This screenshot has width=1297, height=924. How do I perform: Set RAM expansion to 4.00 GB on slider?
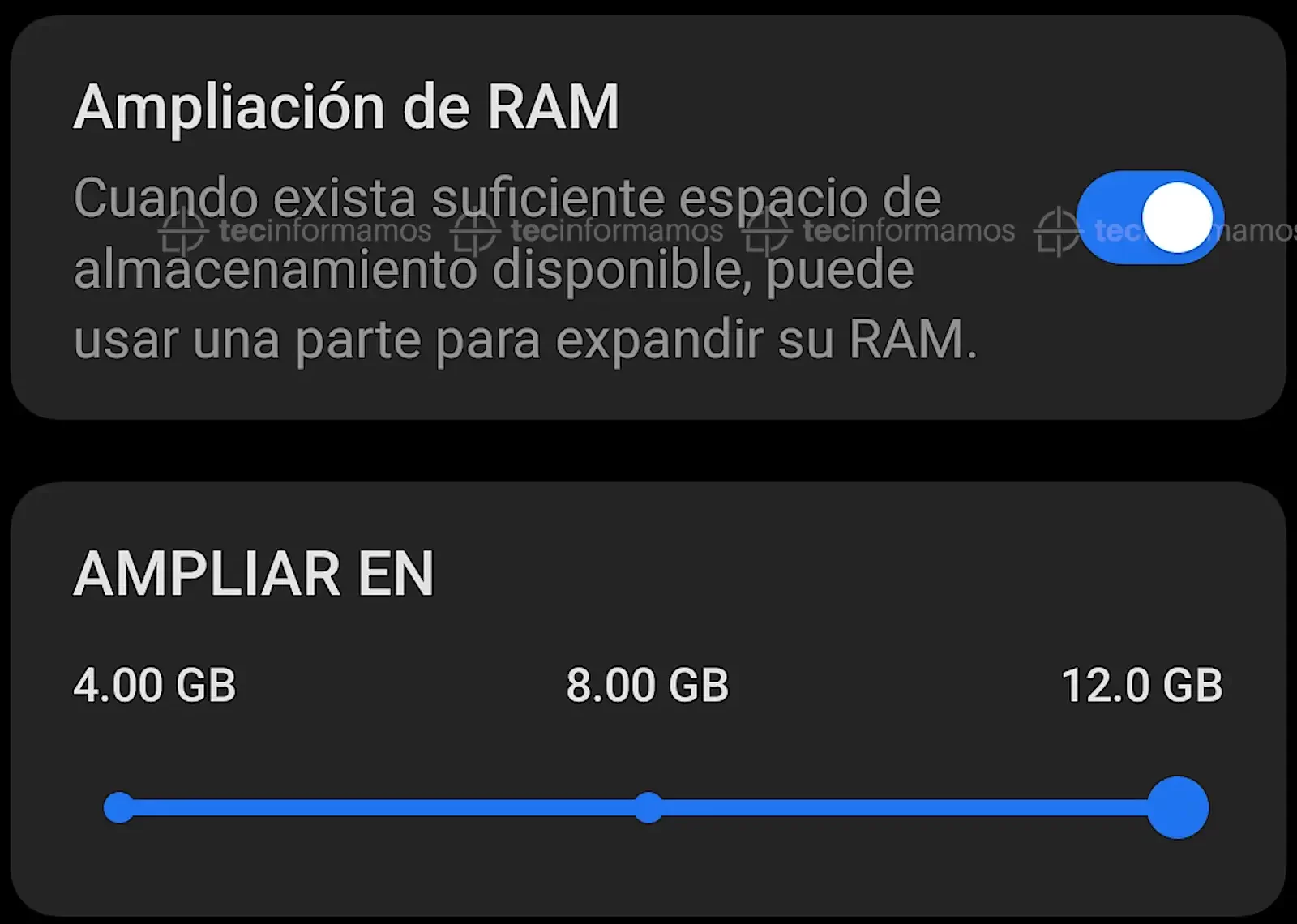click(120, 808)
